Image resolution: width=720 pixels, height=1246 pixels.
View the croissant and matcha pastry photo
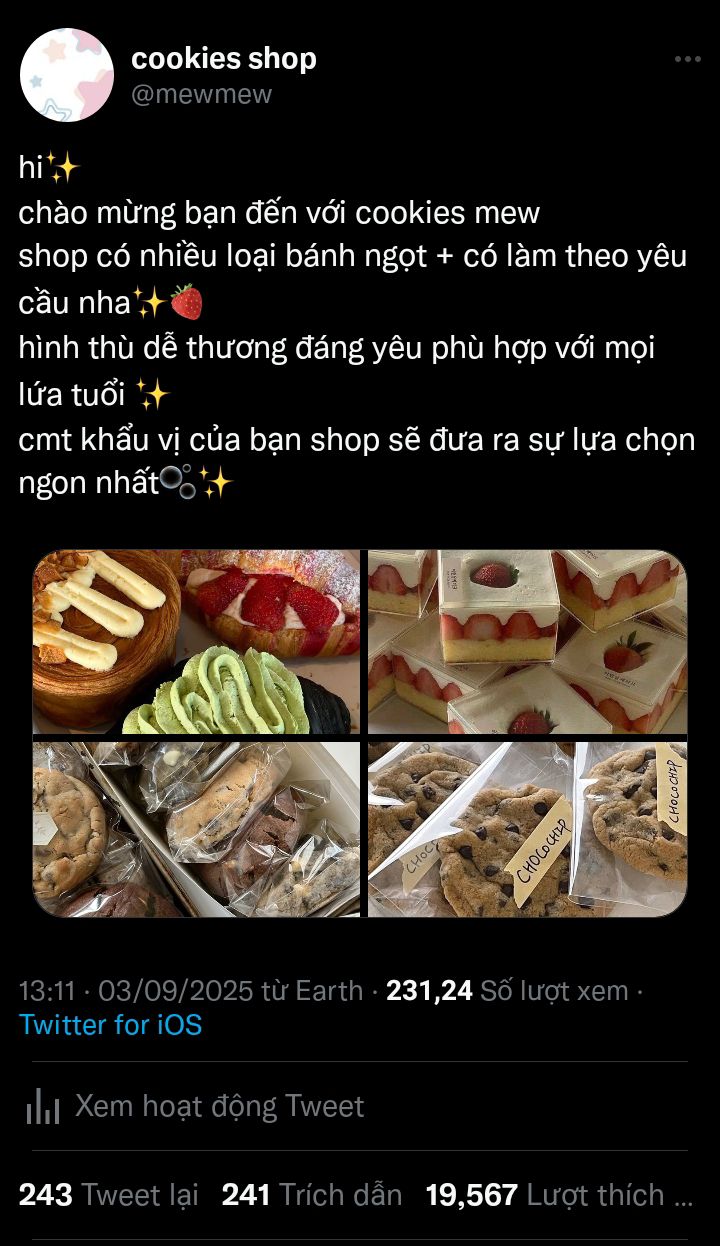[196, 641]
